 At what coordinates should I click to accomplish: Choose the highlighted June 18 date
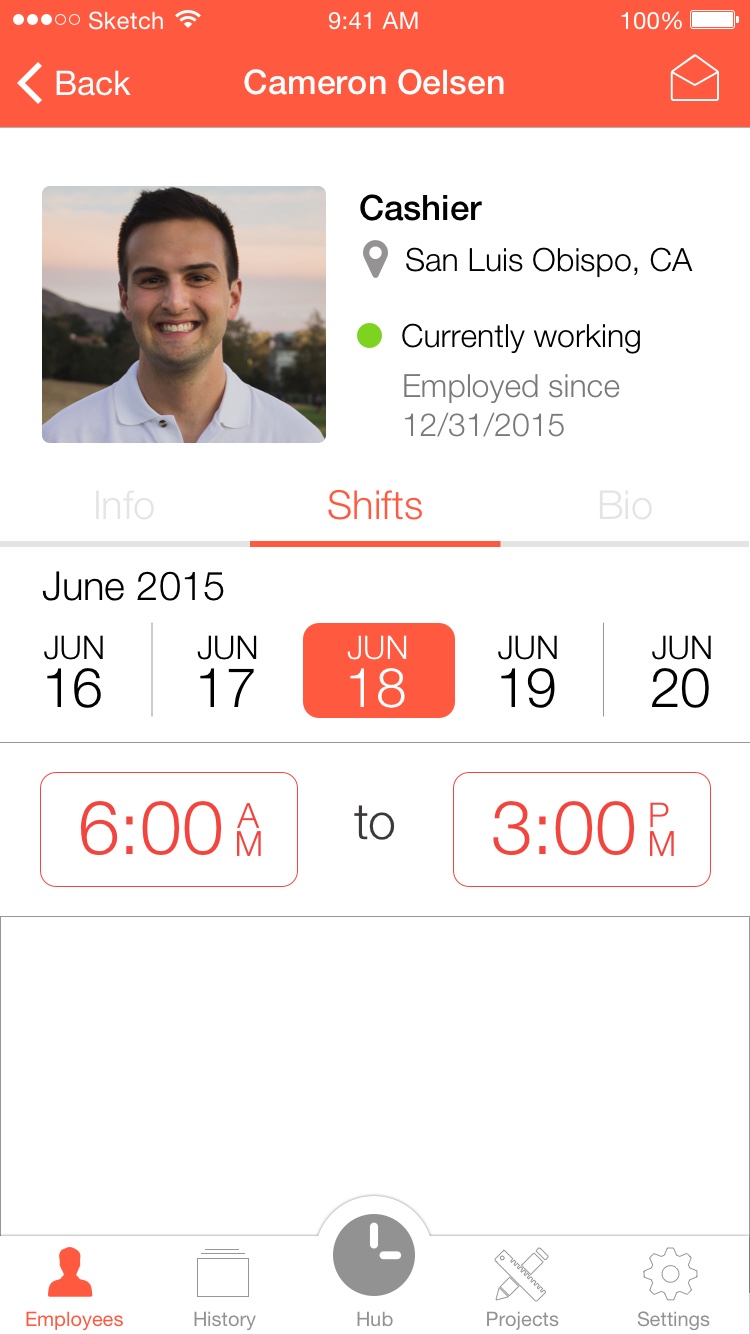pyautogui.click(x=379, y=671)
